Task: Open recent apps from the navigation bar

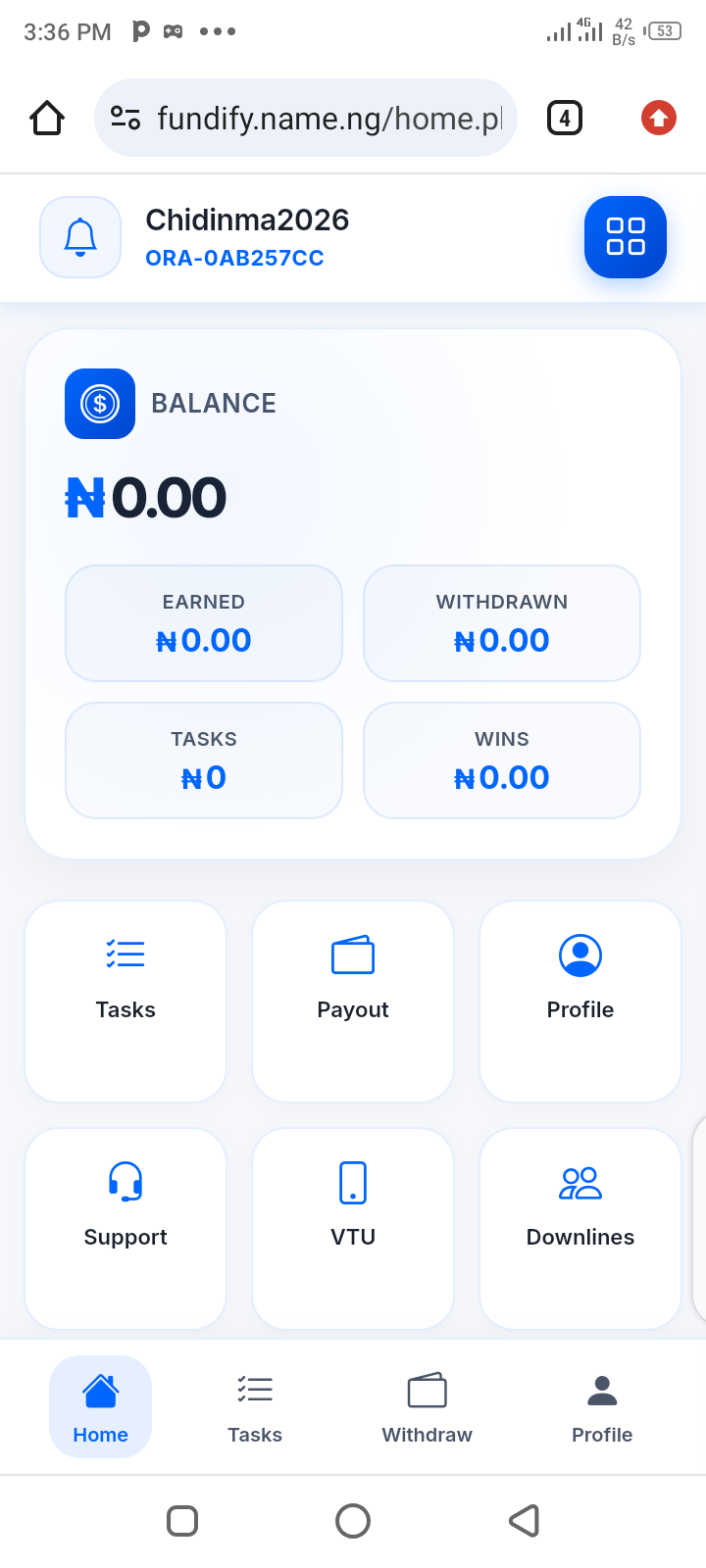Action: pos(182,1521)
